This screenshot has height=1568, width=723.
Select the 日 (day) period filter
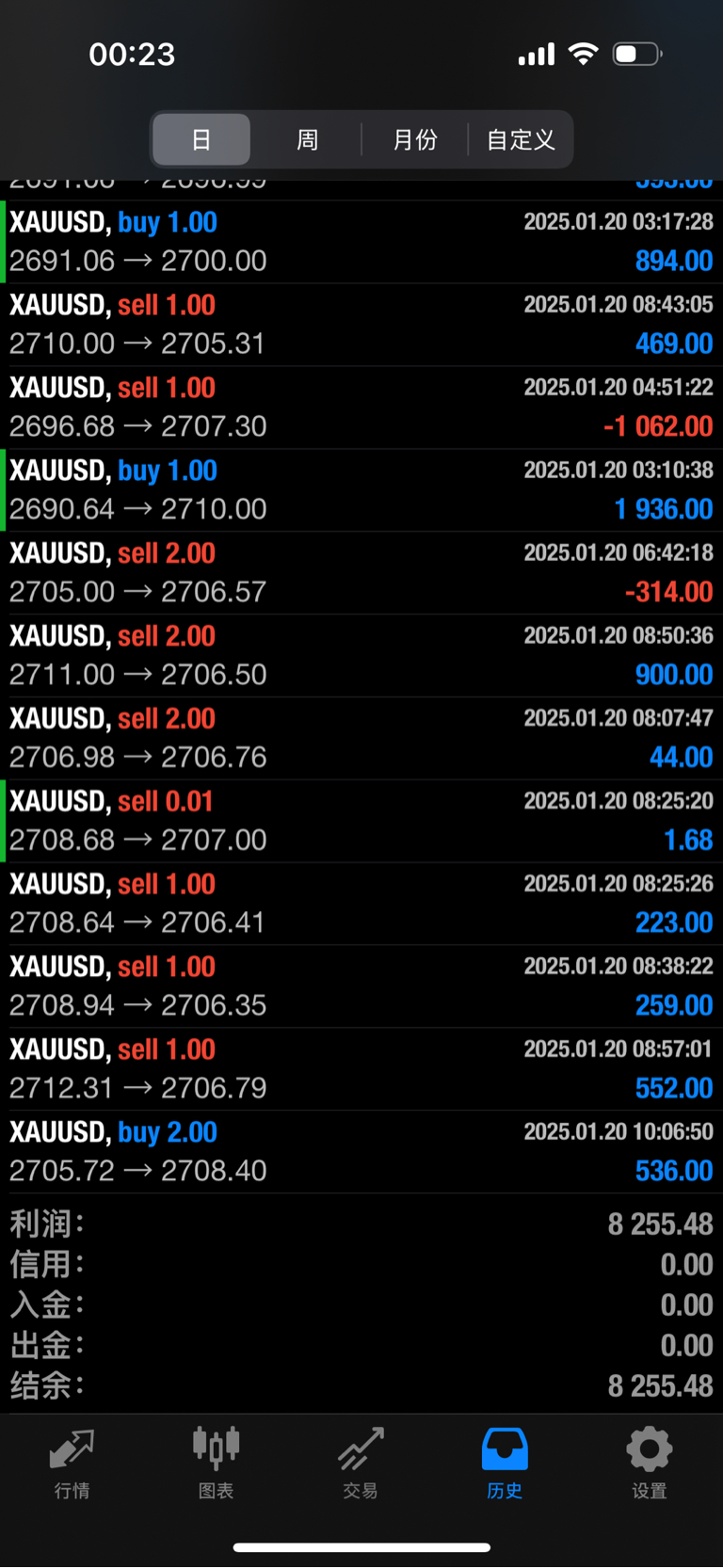click(x=201, y=140)
